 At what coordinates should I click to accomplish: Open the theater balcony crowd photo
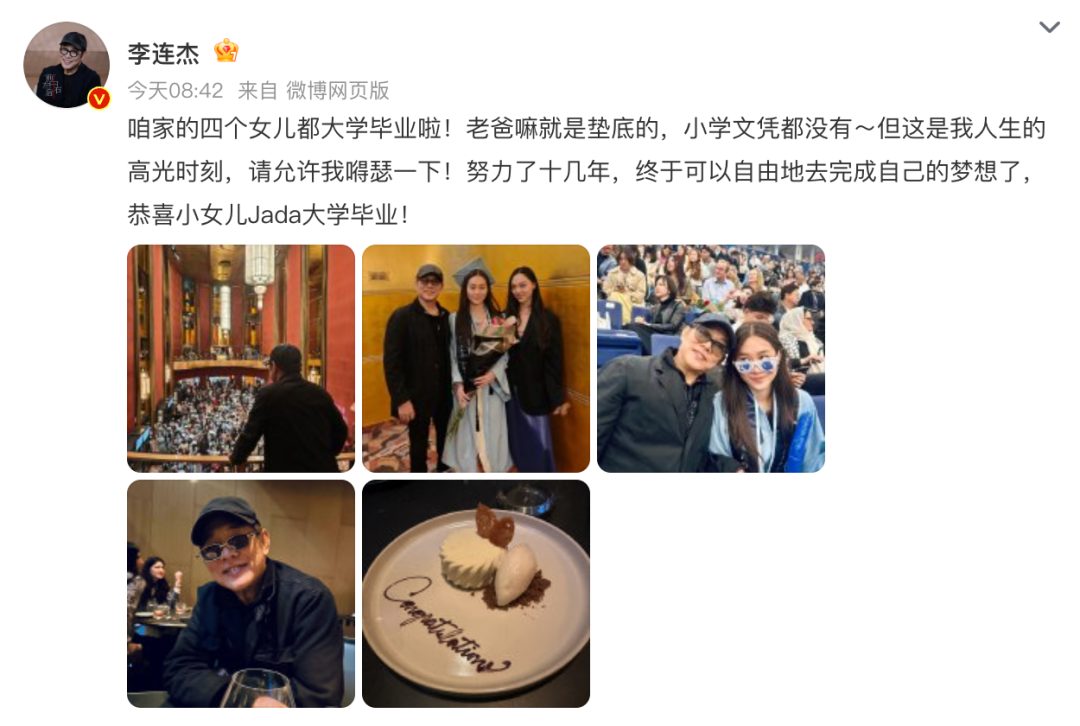click(x=241, y=358)
